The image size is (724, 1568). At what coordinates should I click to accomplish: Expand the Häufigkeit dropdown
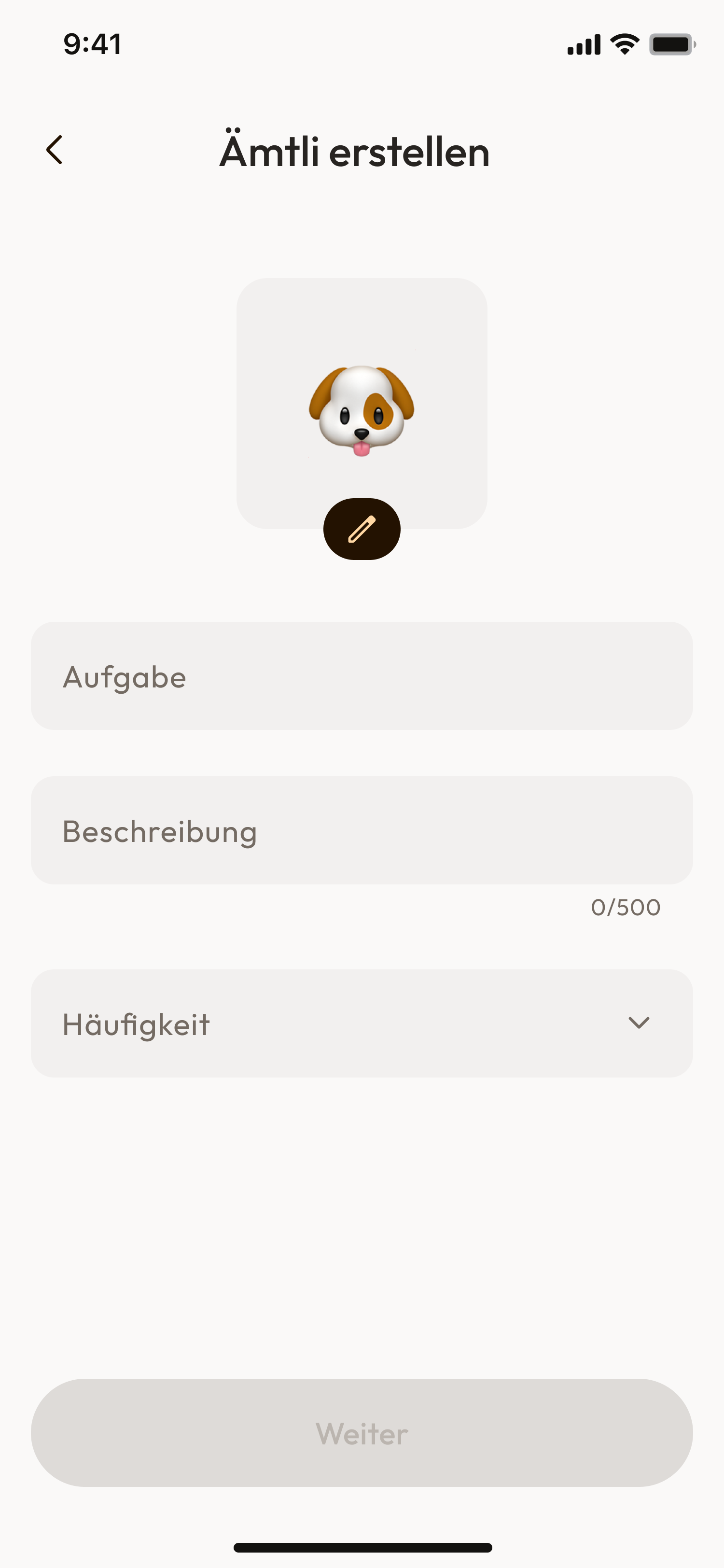[x=362, y=1023]
